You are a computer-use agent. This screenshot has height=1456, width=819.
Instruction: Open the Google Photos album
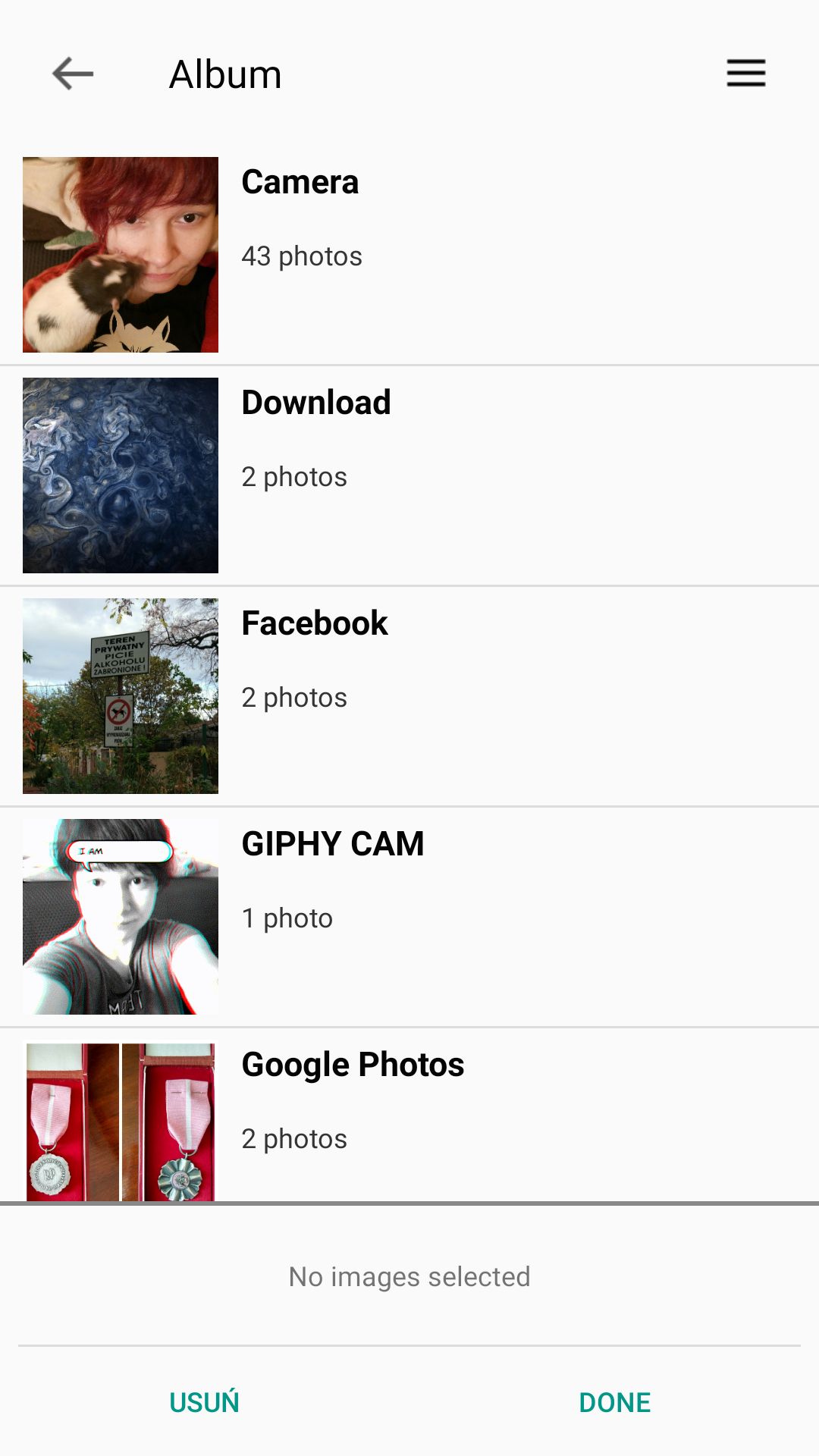point(409,1115)
